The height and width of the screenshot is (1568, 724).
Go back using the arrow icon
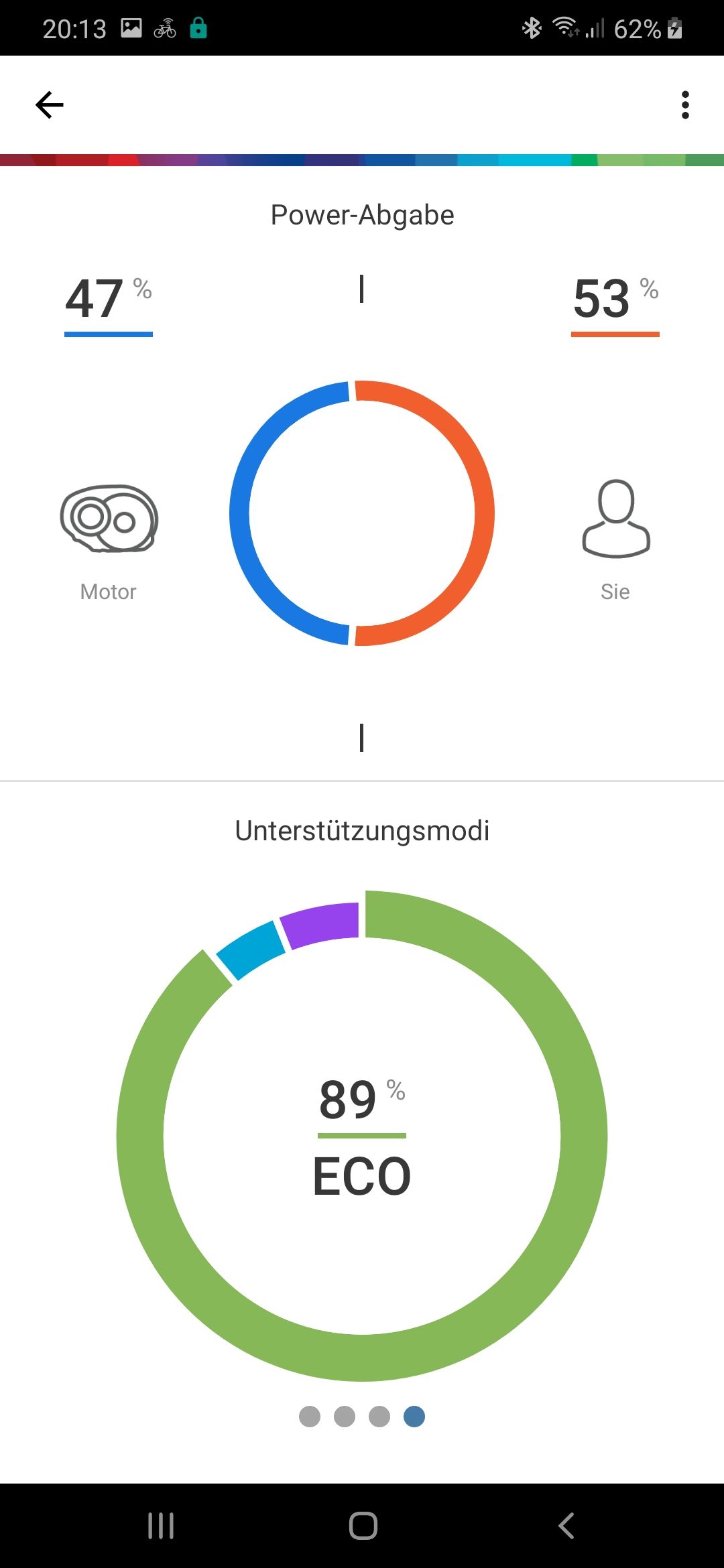(50, 105)
